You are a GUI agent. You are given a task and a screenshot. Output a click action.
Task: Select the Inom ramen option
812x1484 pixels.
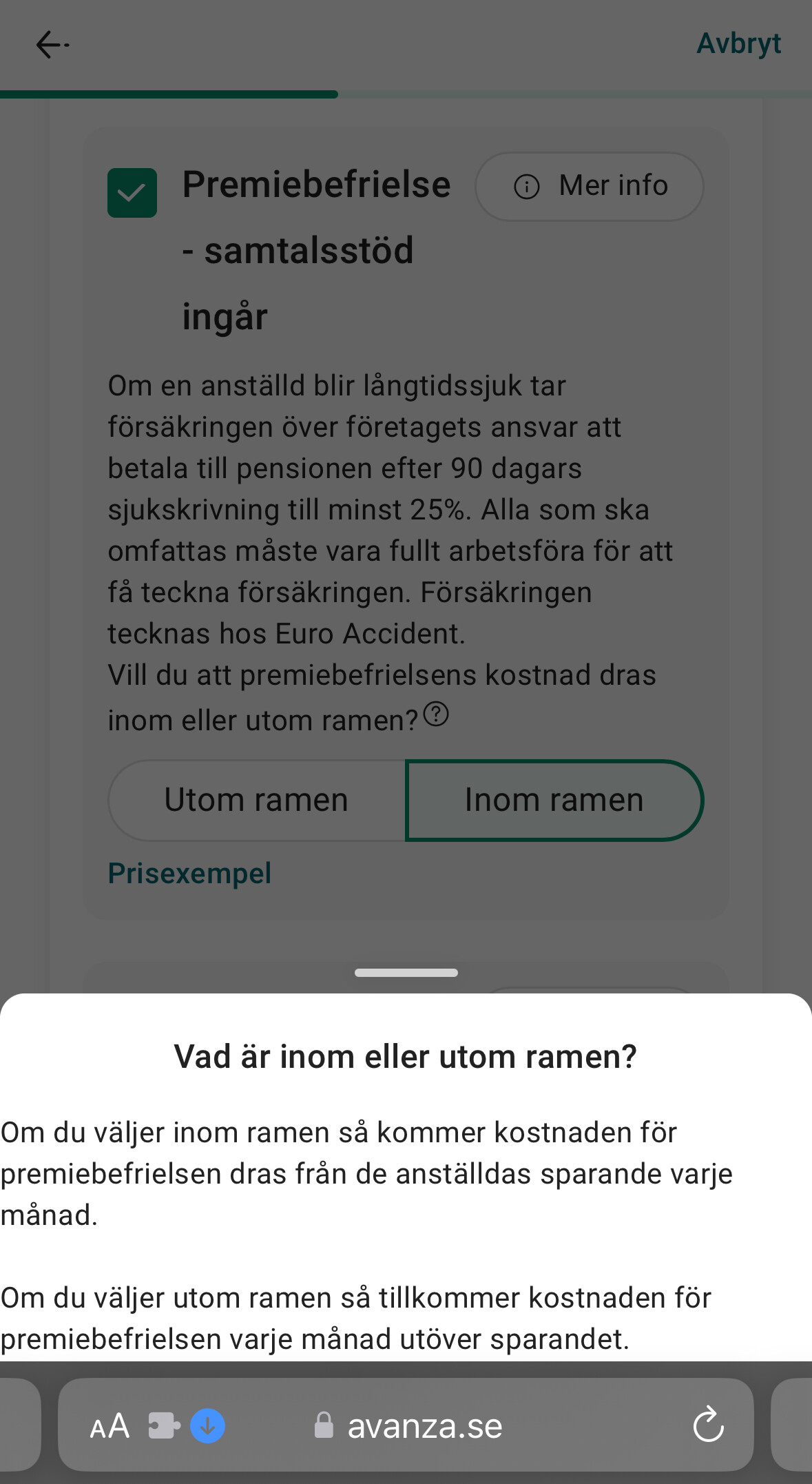[x=554, y=801]
